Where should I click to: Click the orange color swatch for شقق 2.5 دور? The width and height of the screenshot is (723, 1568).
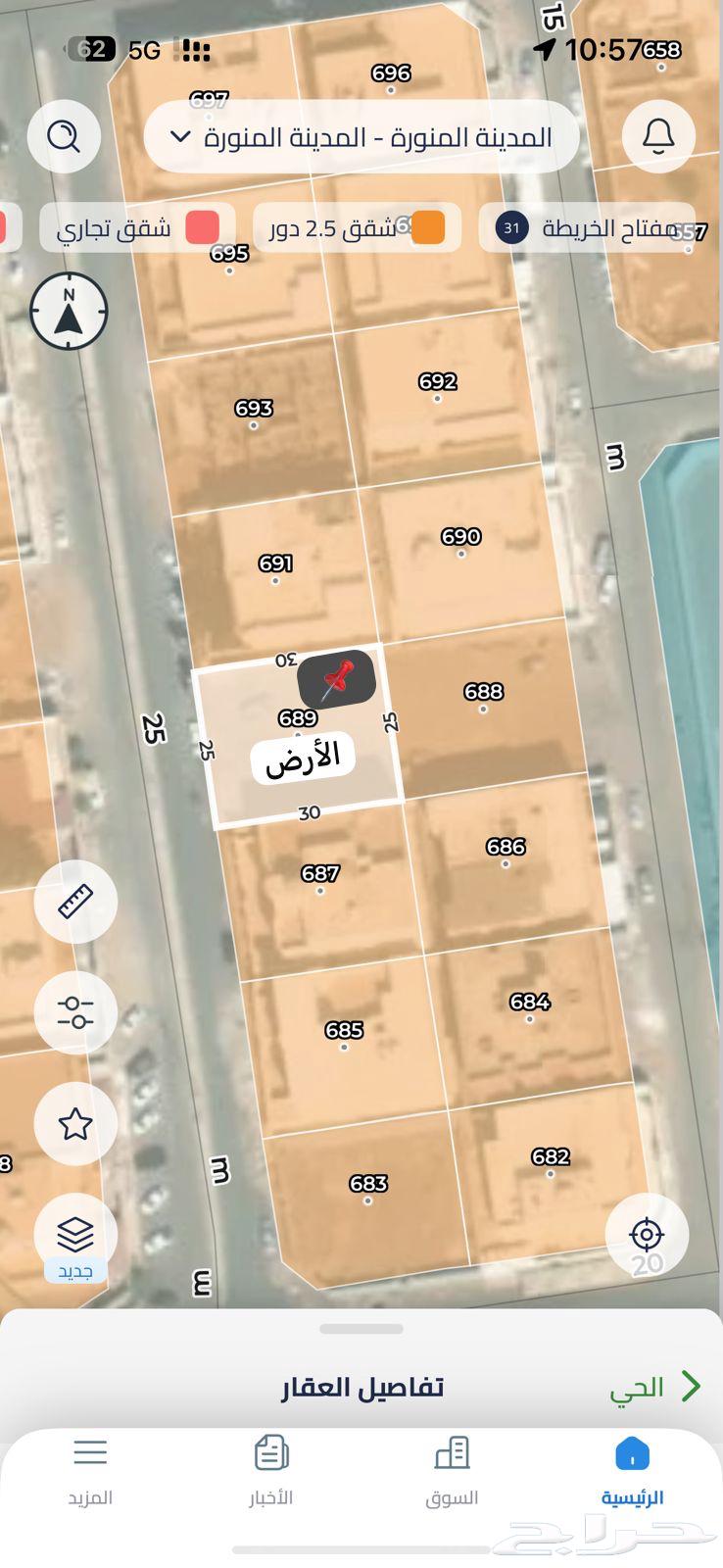tap(427, 226)
